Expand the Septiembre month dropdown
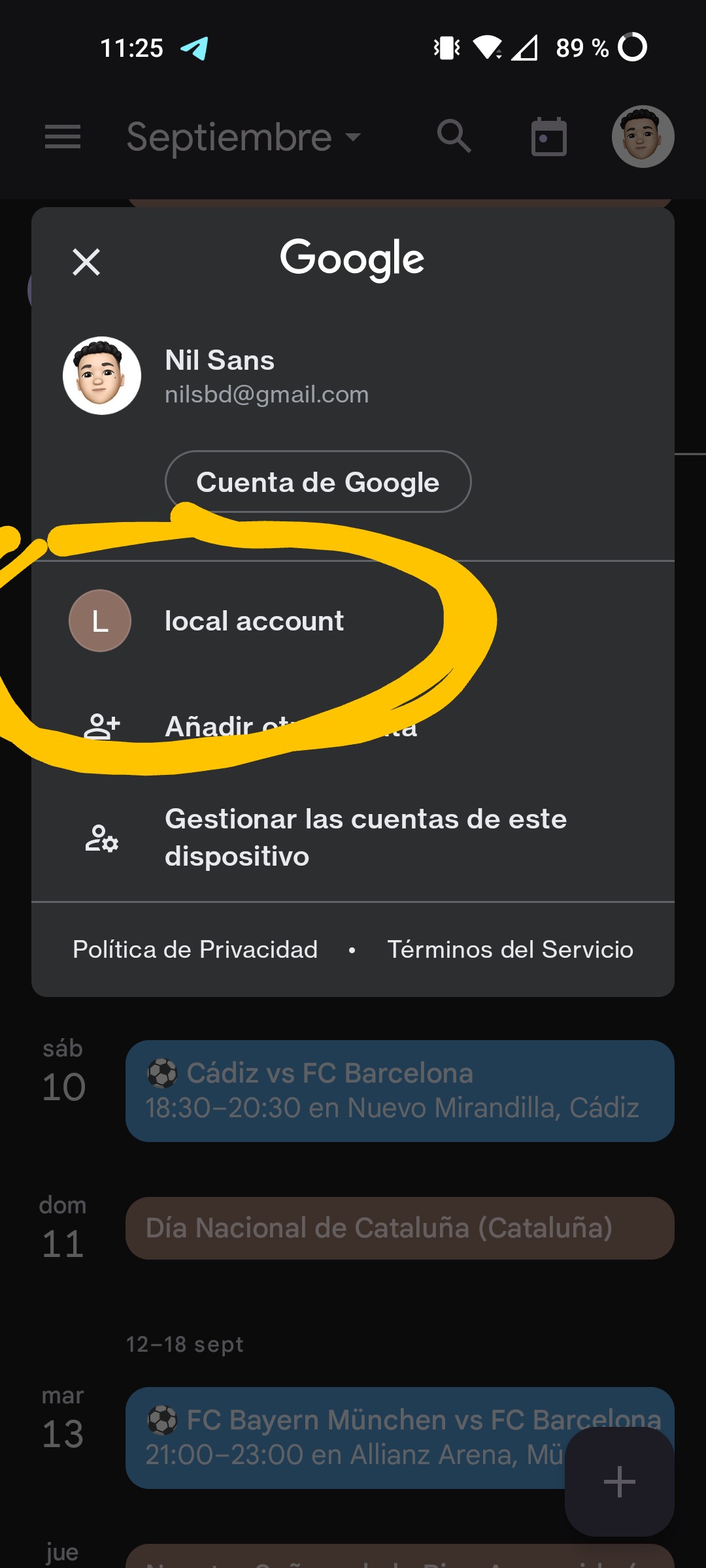This screenshot has height=1568, width=706. pos(243,137)
